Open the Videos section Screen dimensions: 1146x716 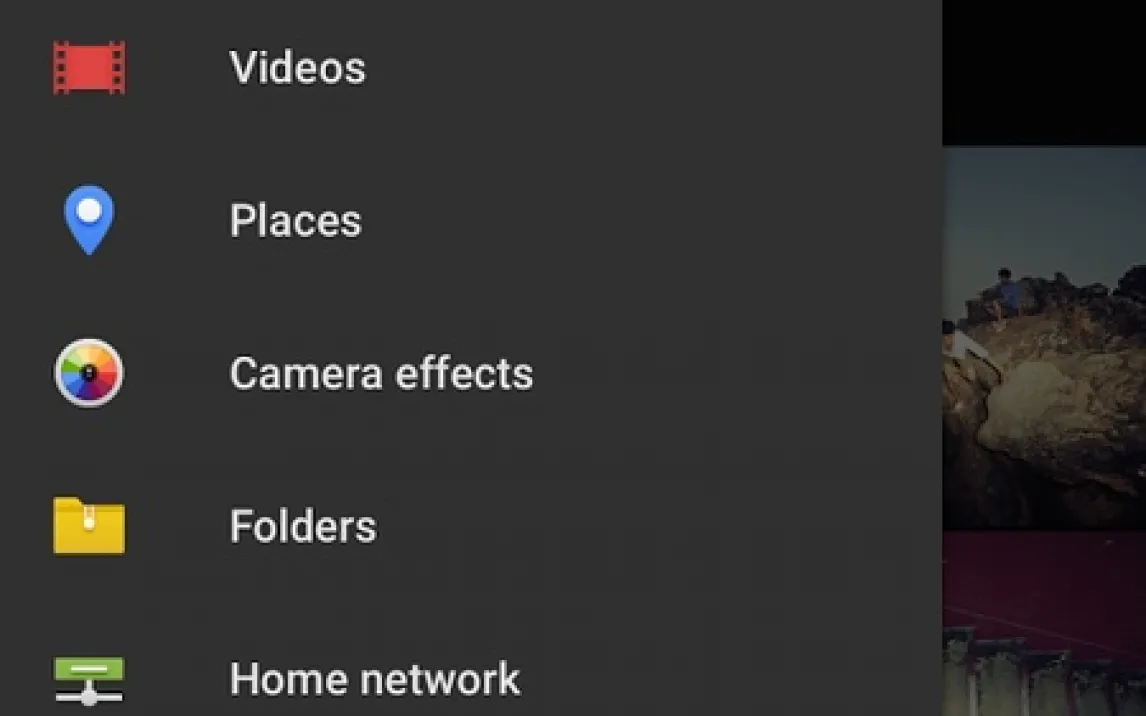(297, 68)
